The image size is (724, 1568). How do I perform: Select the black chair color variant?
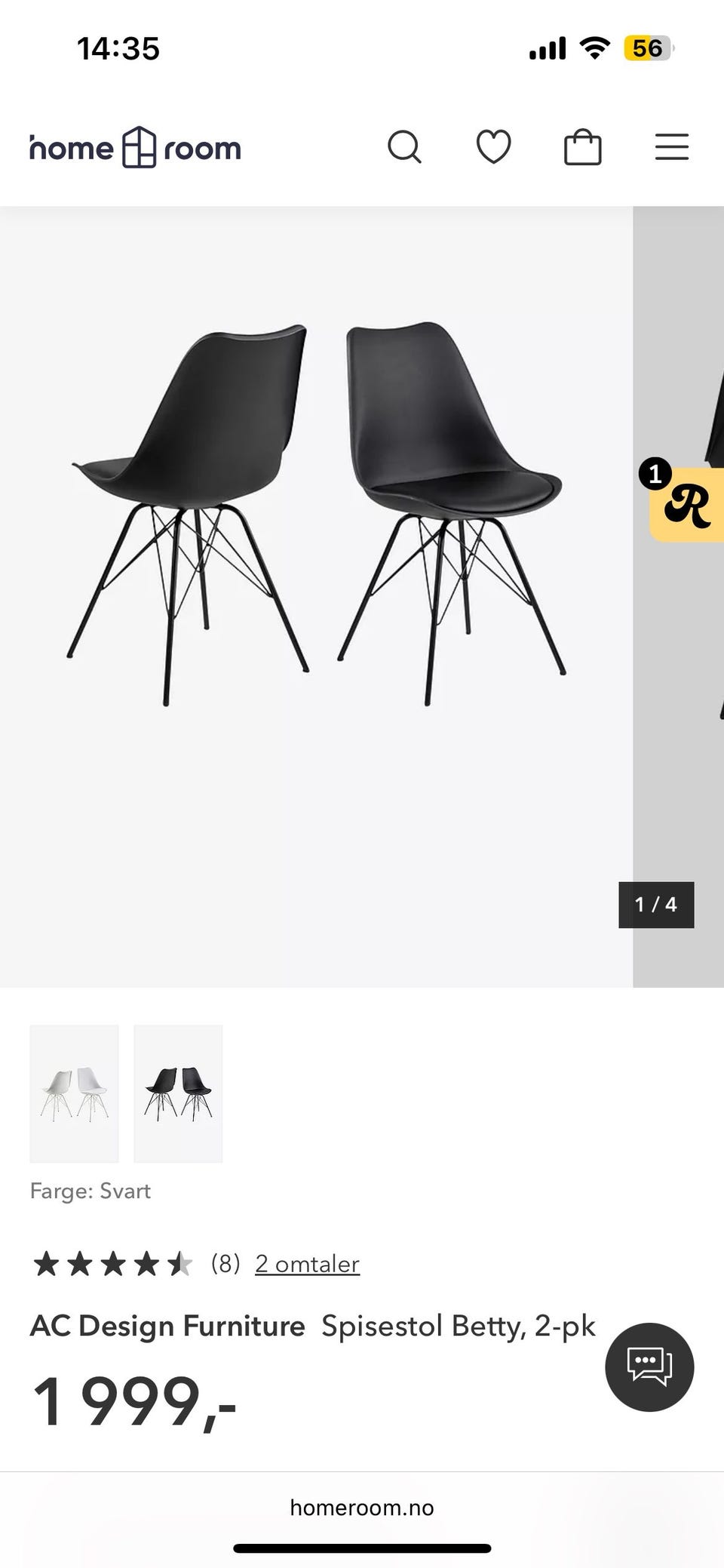click(178, 1093)
